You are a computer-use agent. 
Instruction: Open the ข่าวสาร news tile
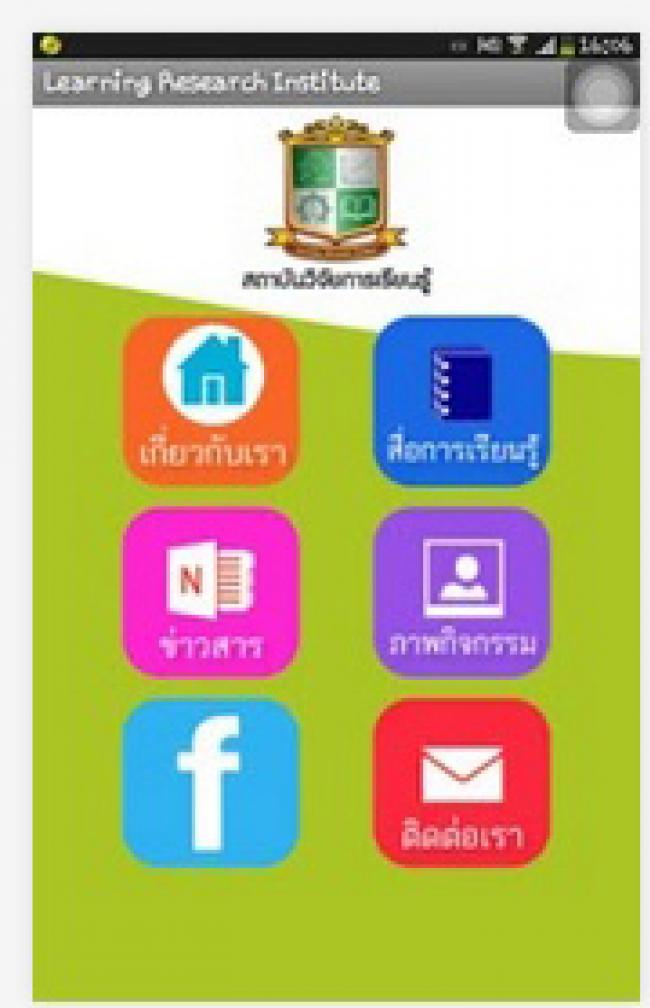210,594
